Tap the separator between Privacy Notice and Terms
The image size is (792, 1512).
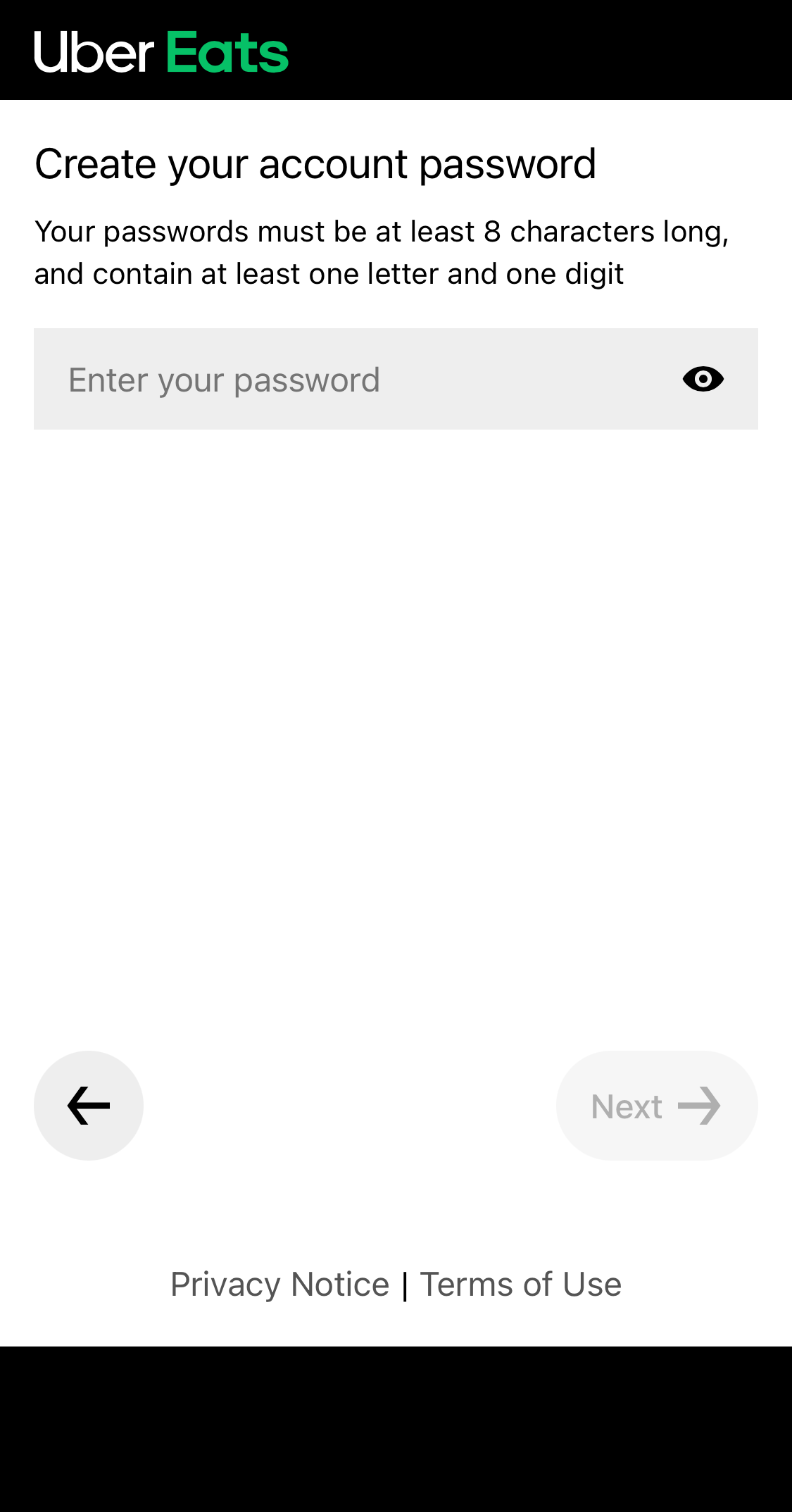[404, 1284]
